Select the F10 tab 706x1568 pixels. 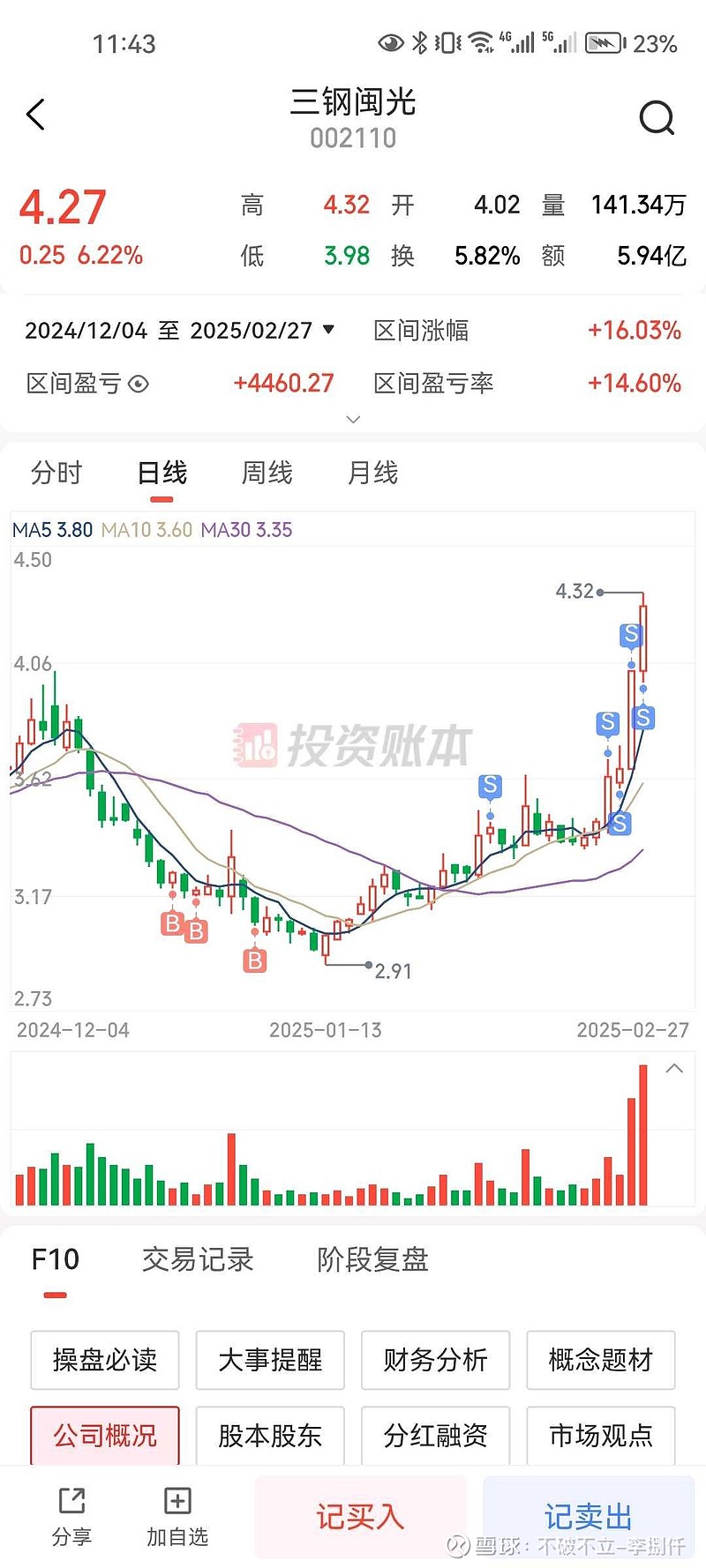coord(55,1259)
